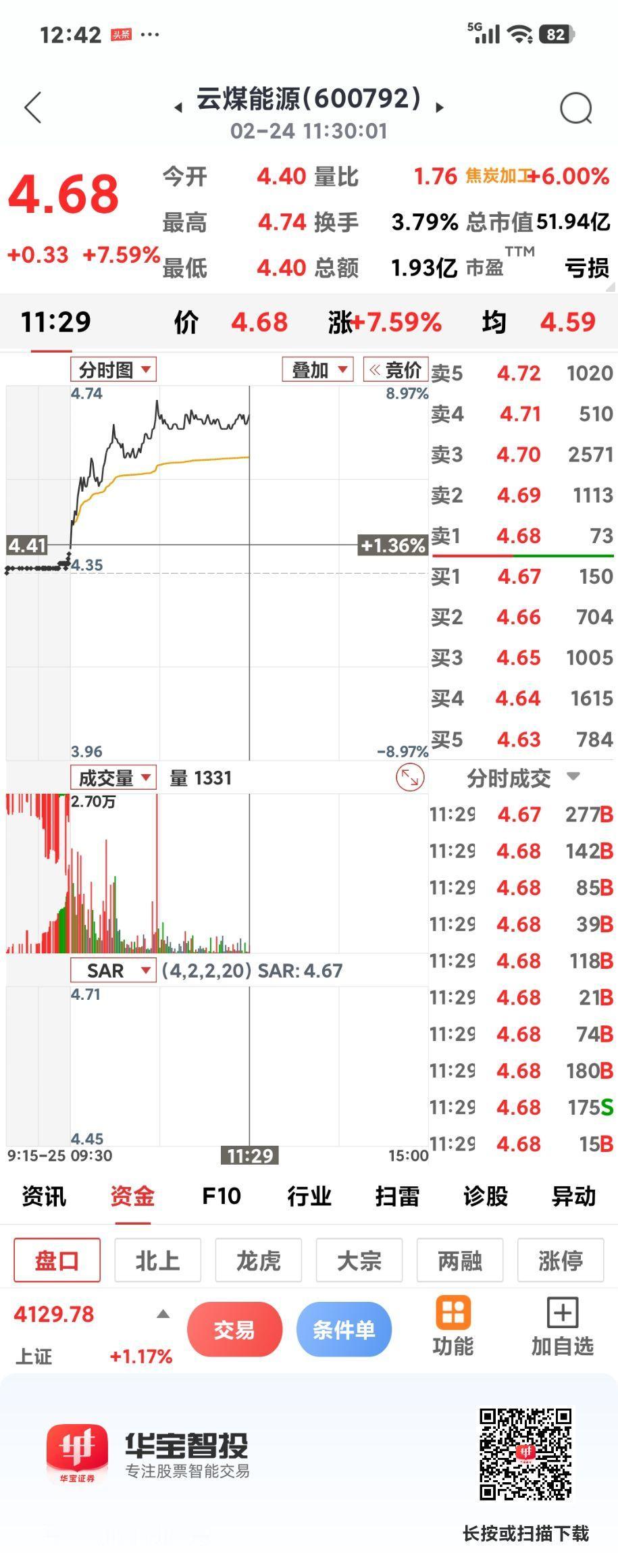Open the 叠加 overlay dropdown

[317, 370]
